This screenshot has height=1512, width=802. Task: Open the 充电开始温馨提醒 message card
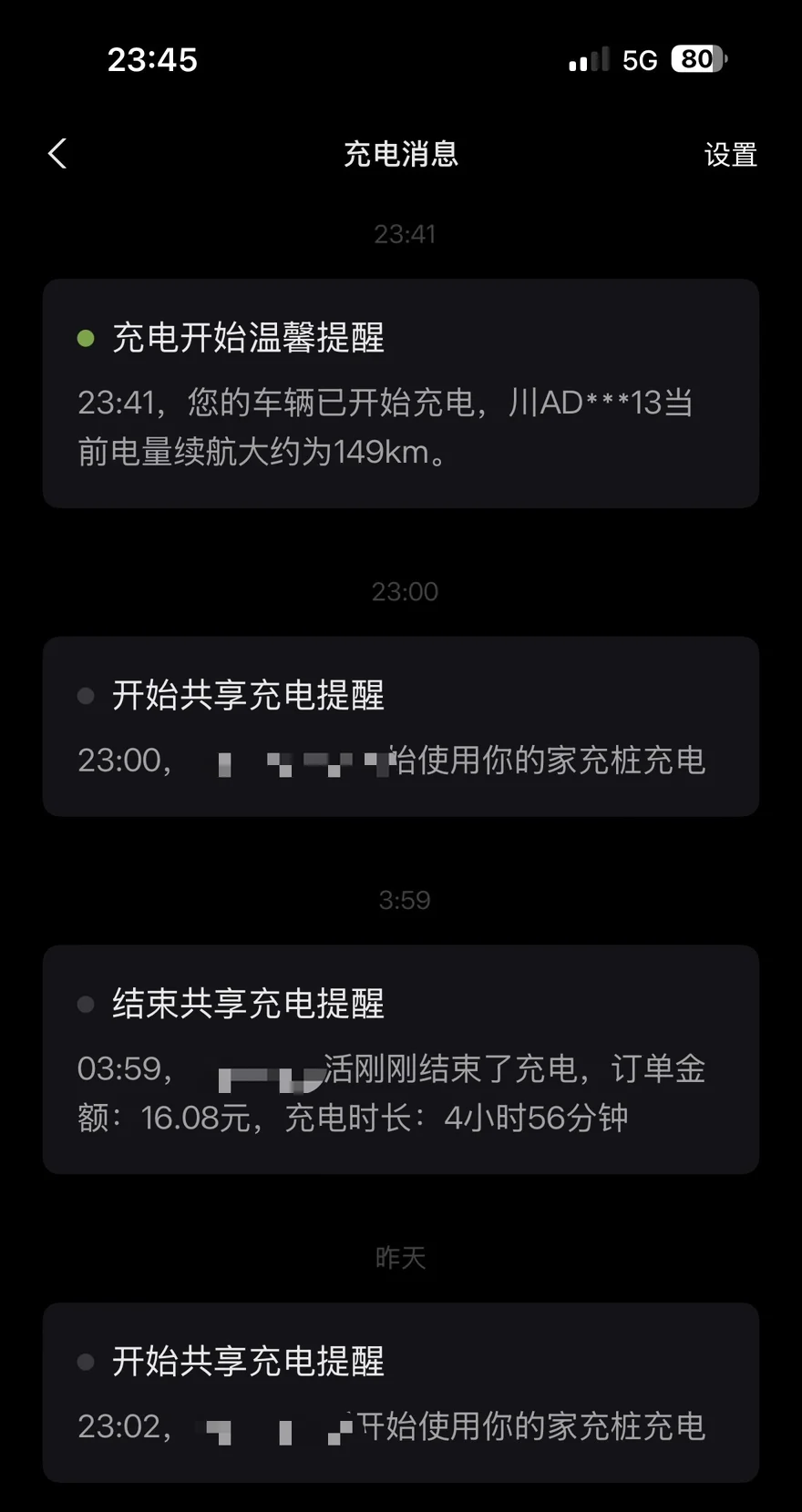click(401, 393)
